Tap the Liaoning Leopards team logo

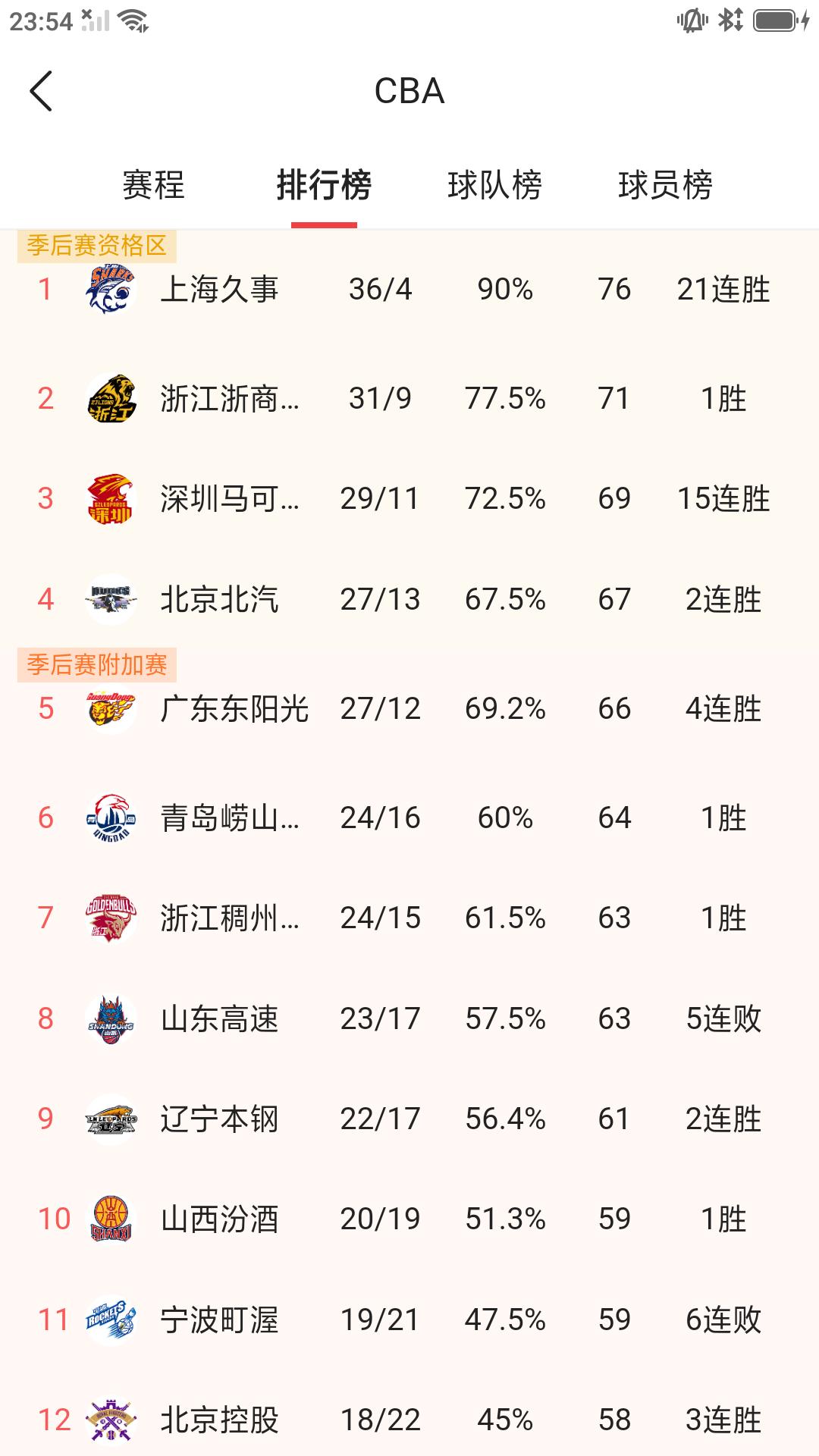(110, 1119)
